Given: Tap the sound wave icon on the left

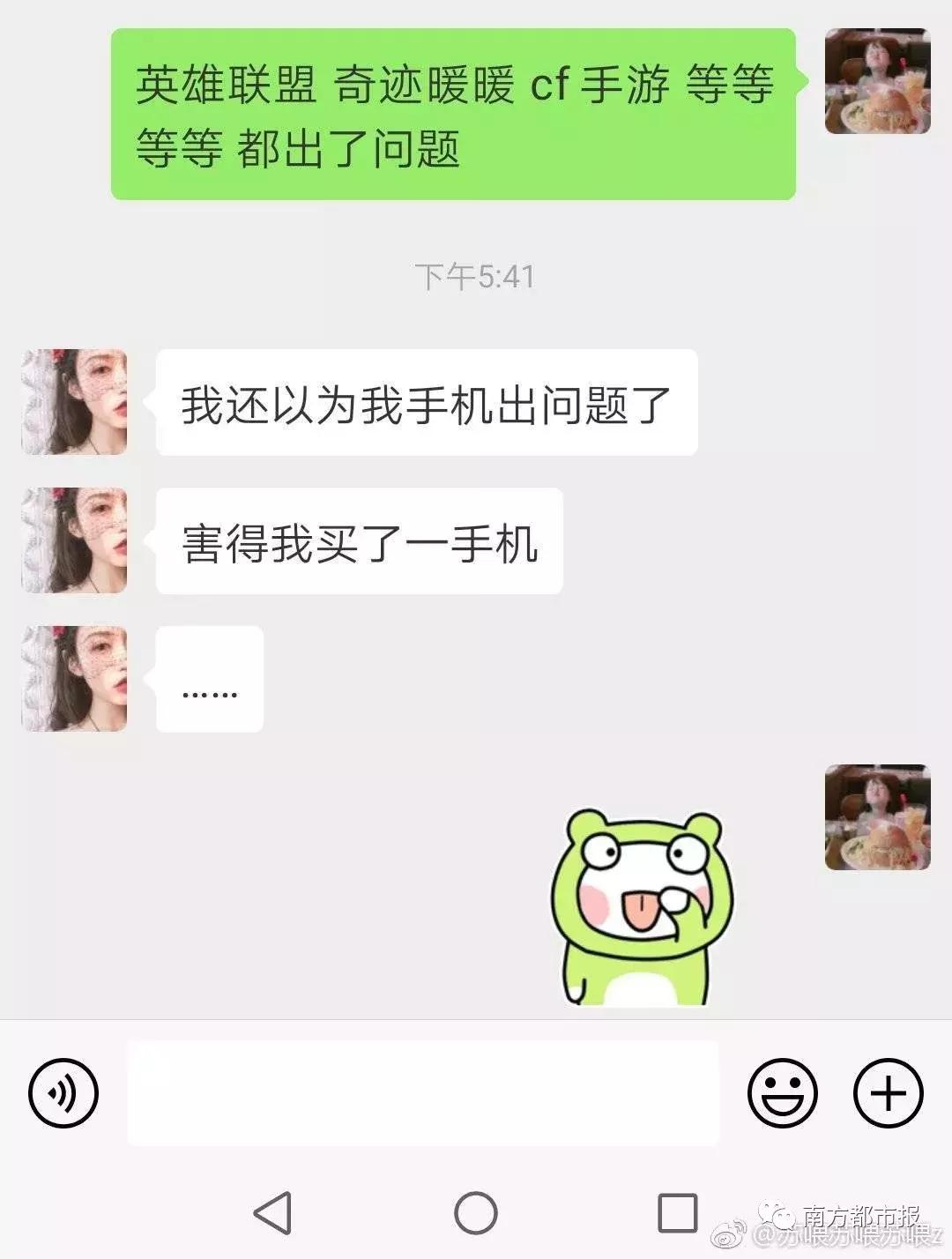Looking at the screenshot, I should tap(63, 1091).
